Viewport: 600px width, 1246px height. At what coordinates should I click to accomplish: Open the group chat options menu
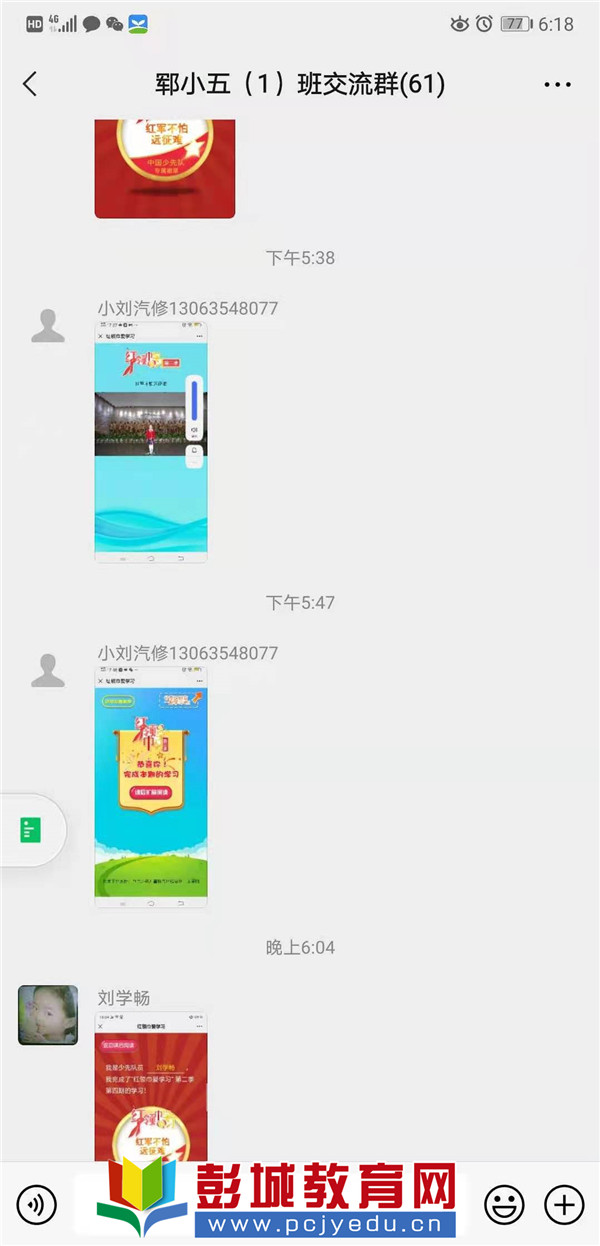557,85
